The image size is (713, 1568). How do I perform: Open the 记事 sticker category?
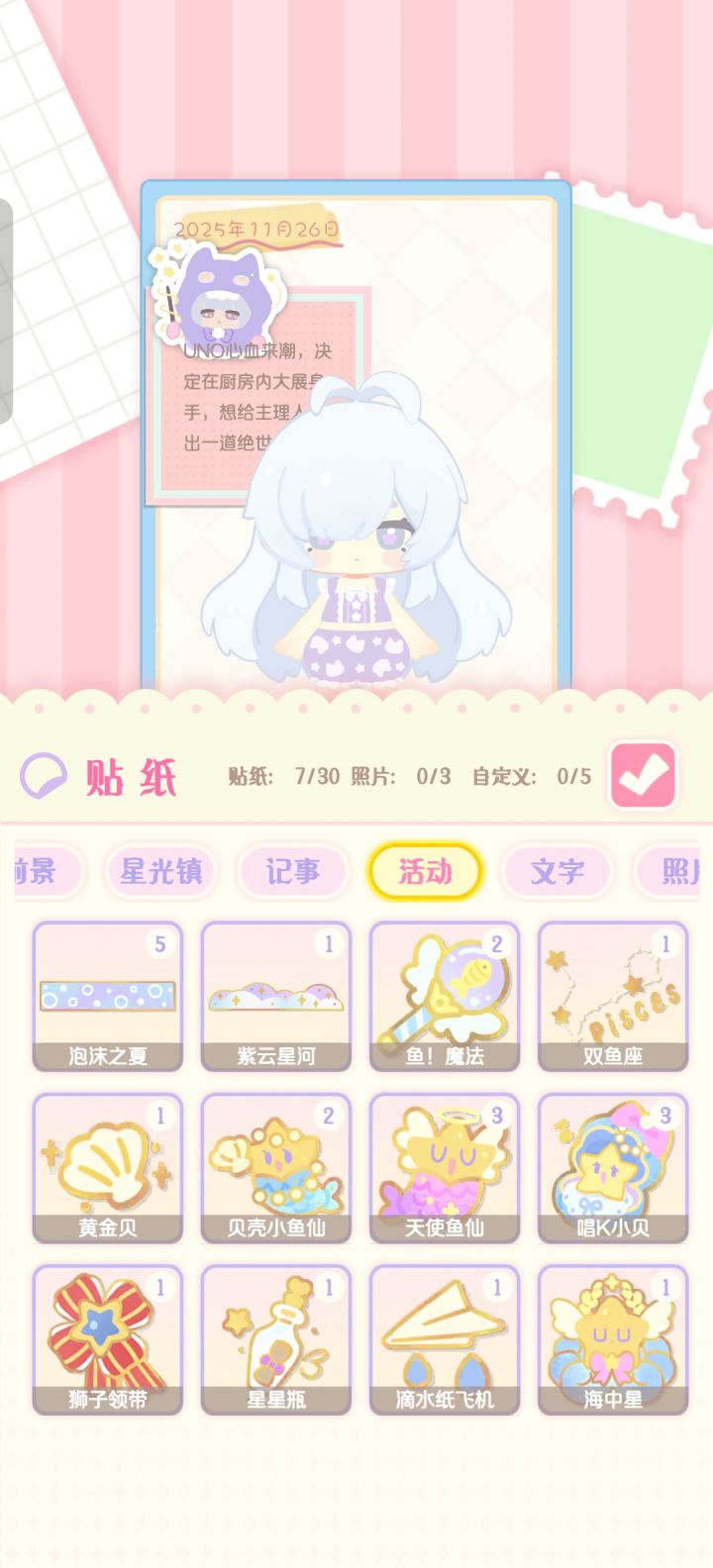click(x=293, y=872)
